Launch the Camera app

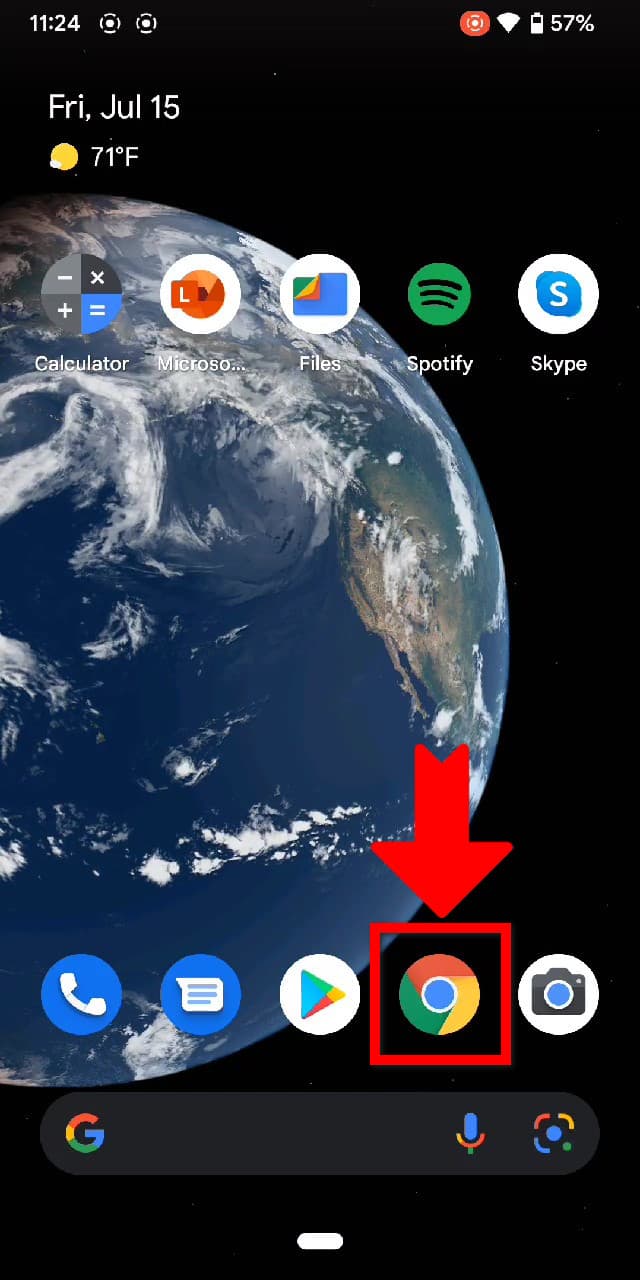558,994
